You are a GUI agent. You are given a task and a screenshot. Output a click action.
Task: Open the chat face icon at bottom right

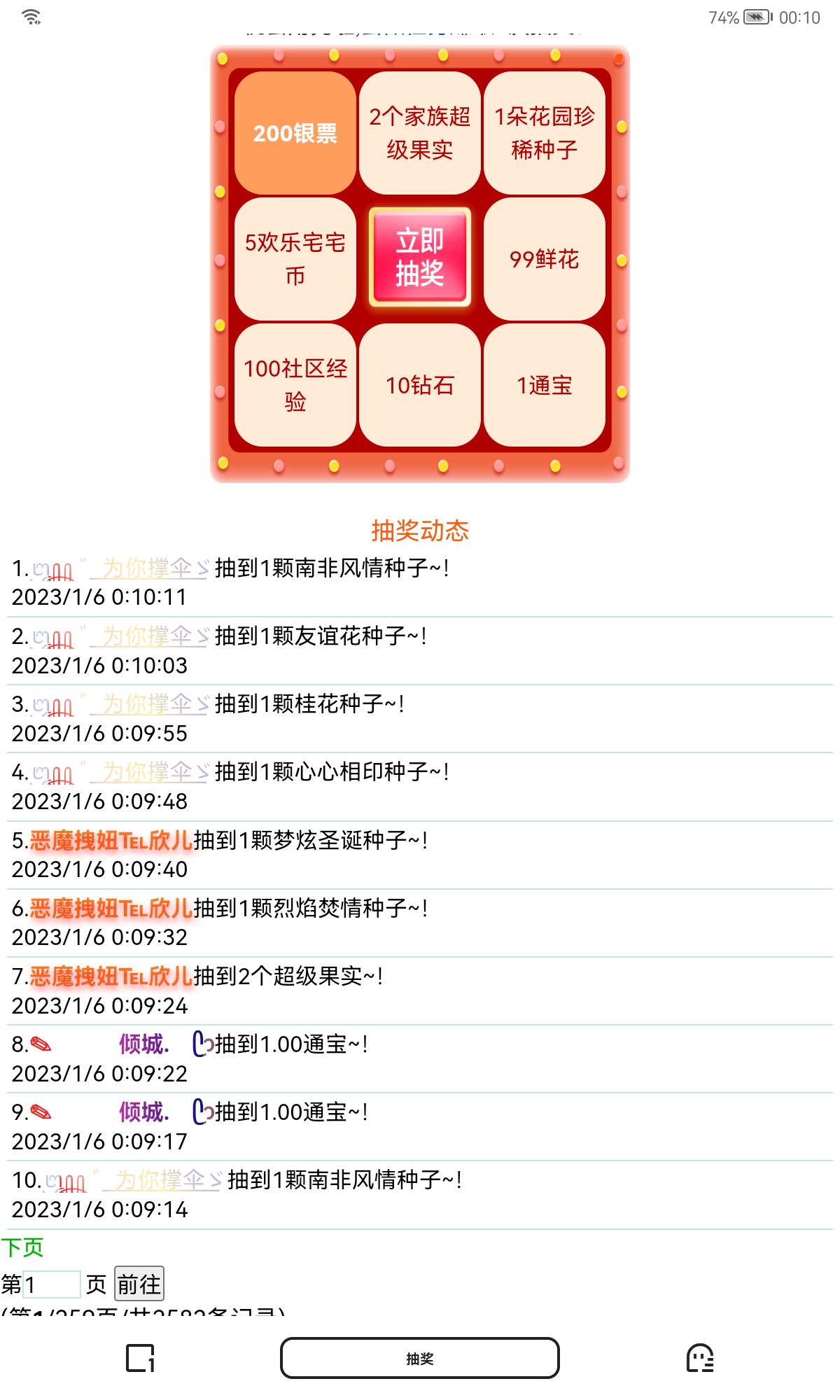coord(700,1357)
